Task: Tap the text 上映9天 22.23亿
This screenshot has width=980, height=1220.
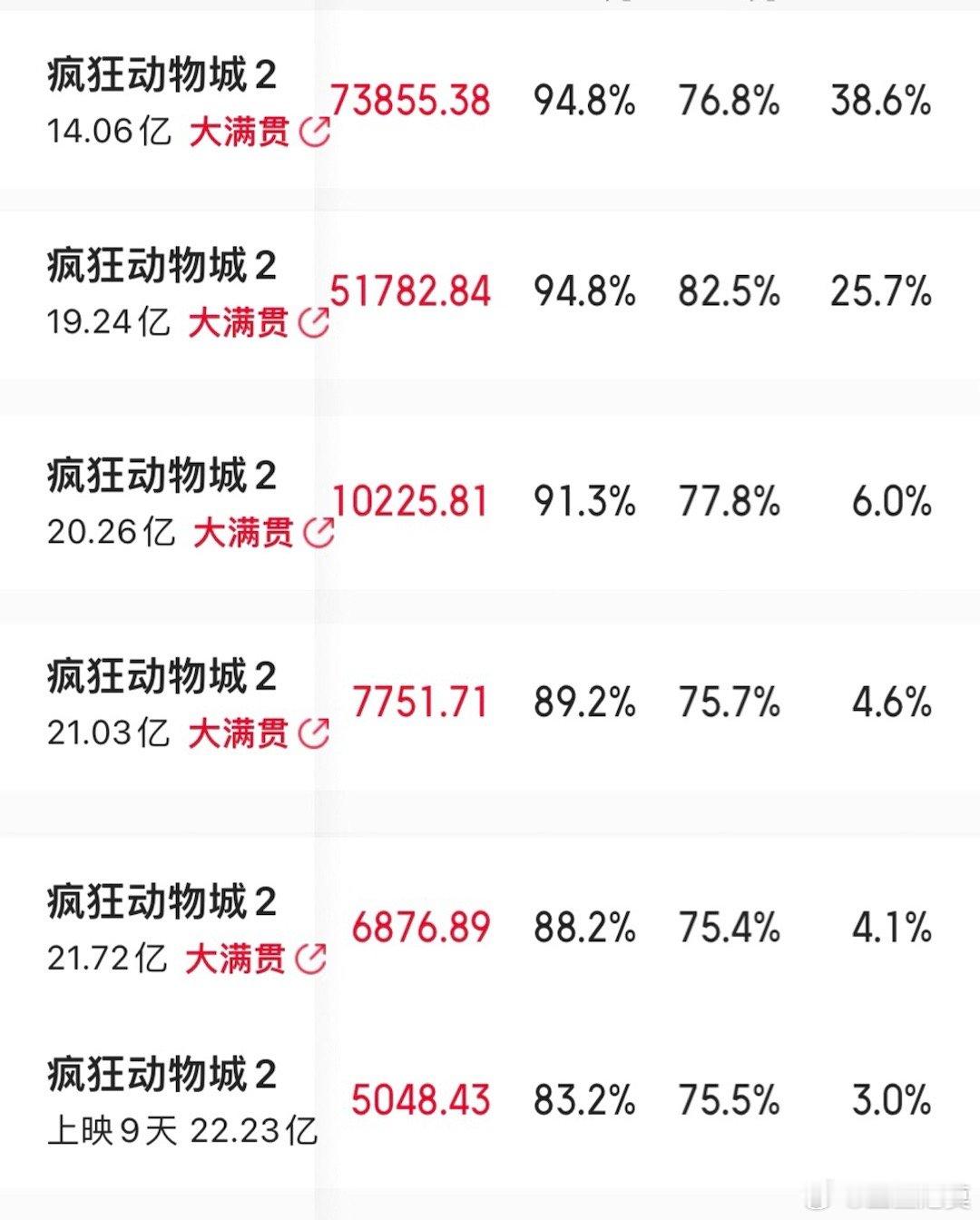Action: click(181, 1128)
